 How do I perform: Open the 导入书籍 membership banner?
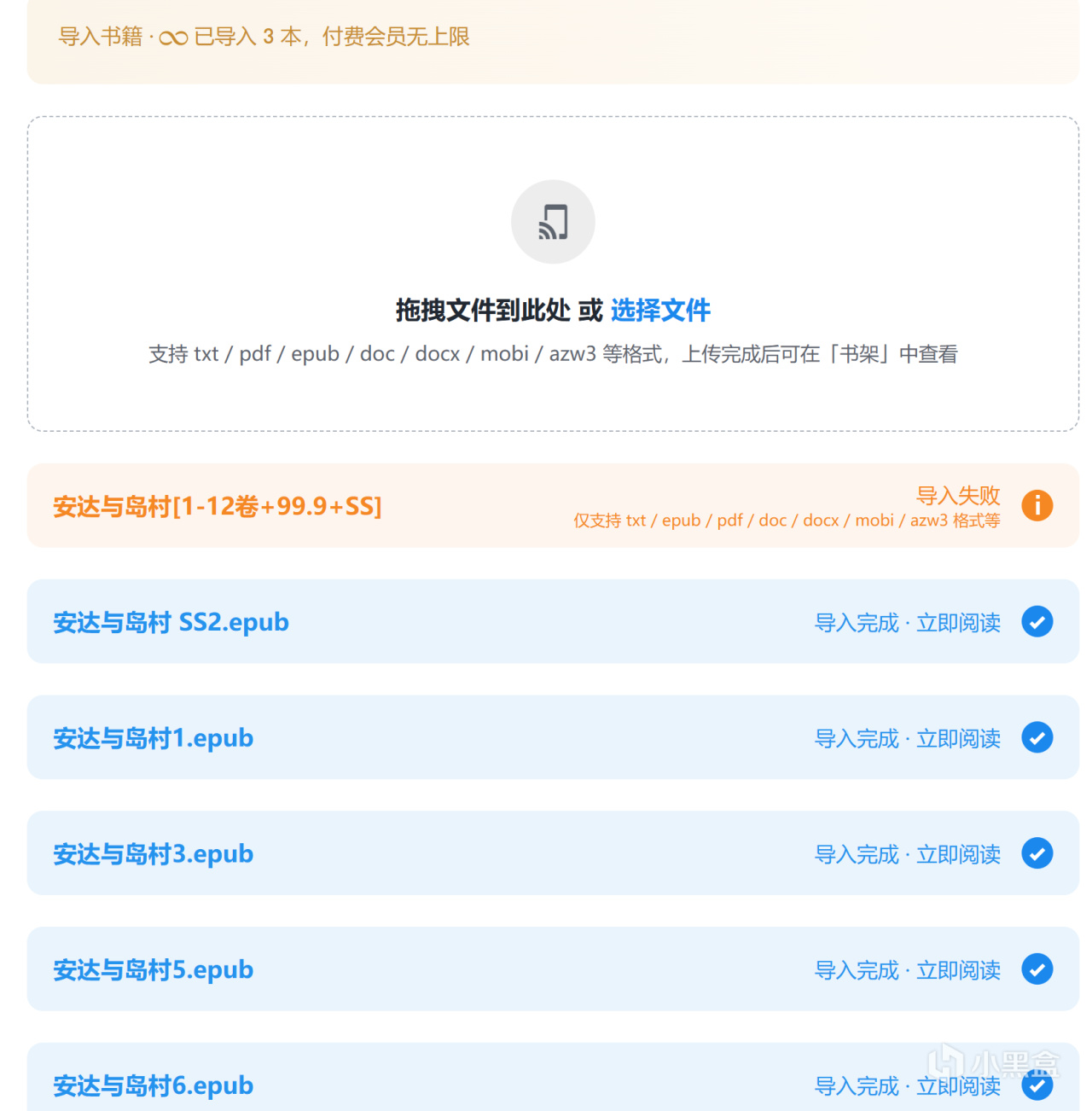(264, 37)
